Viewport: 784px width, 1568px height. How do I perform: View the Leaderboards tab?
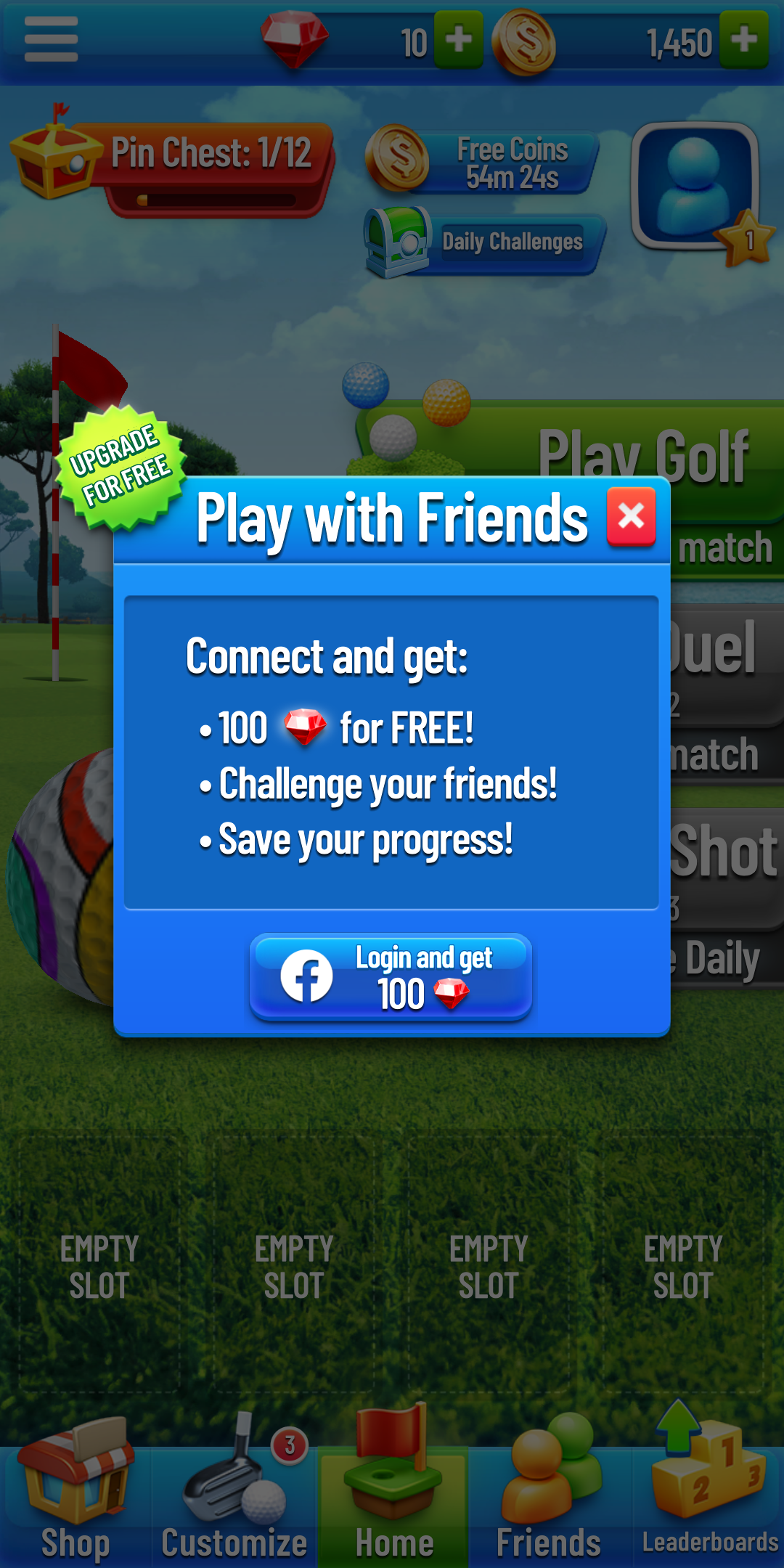709,1488
